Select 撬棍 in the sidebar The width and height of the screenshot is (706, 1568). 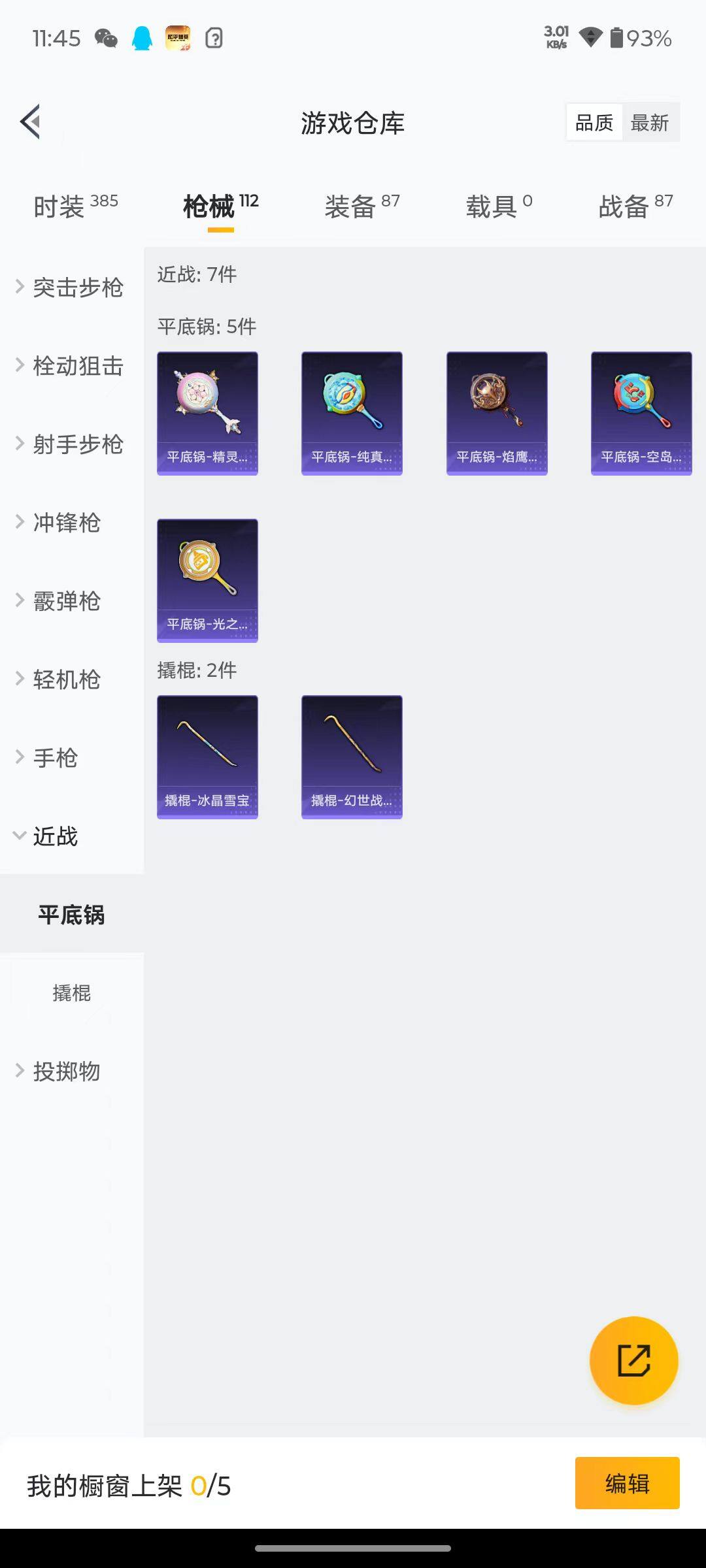pos(71,993)
